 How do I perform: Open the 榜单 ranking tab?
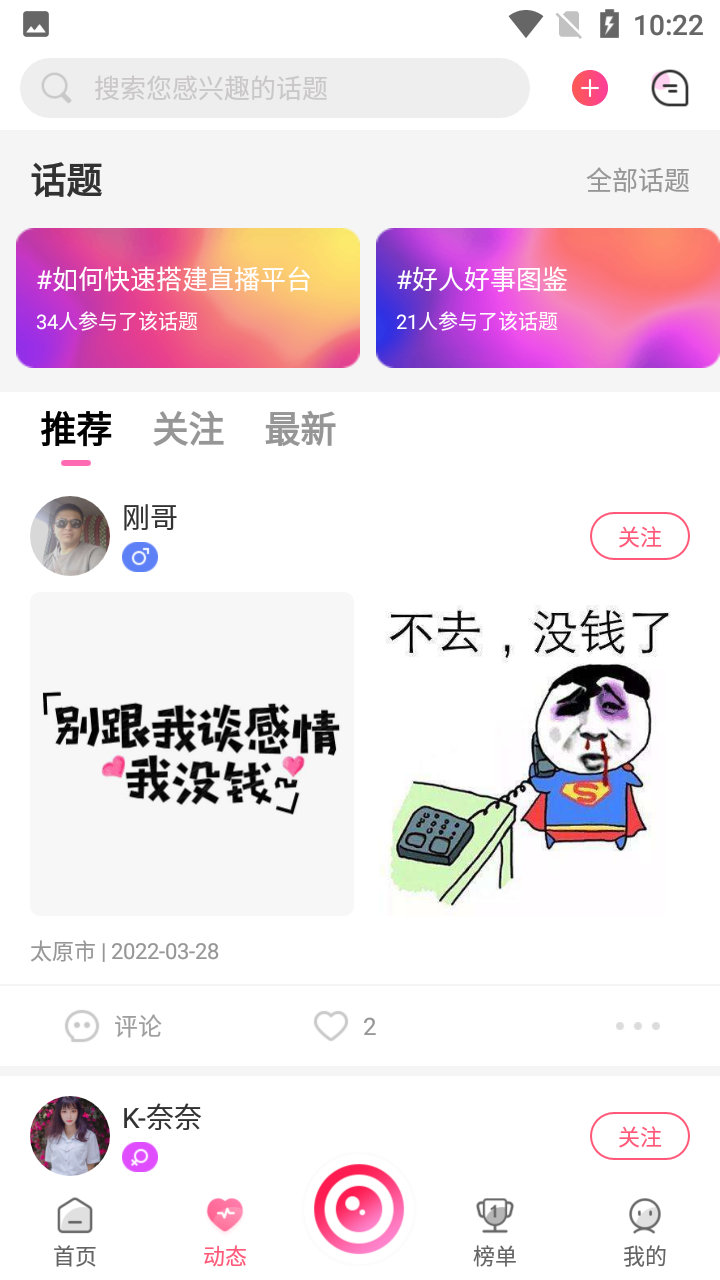pos(494,1234)
